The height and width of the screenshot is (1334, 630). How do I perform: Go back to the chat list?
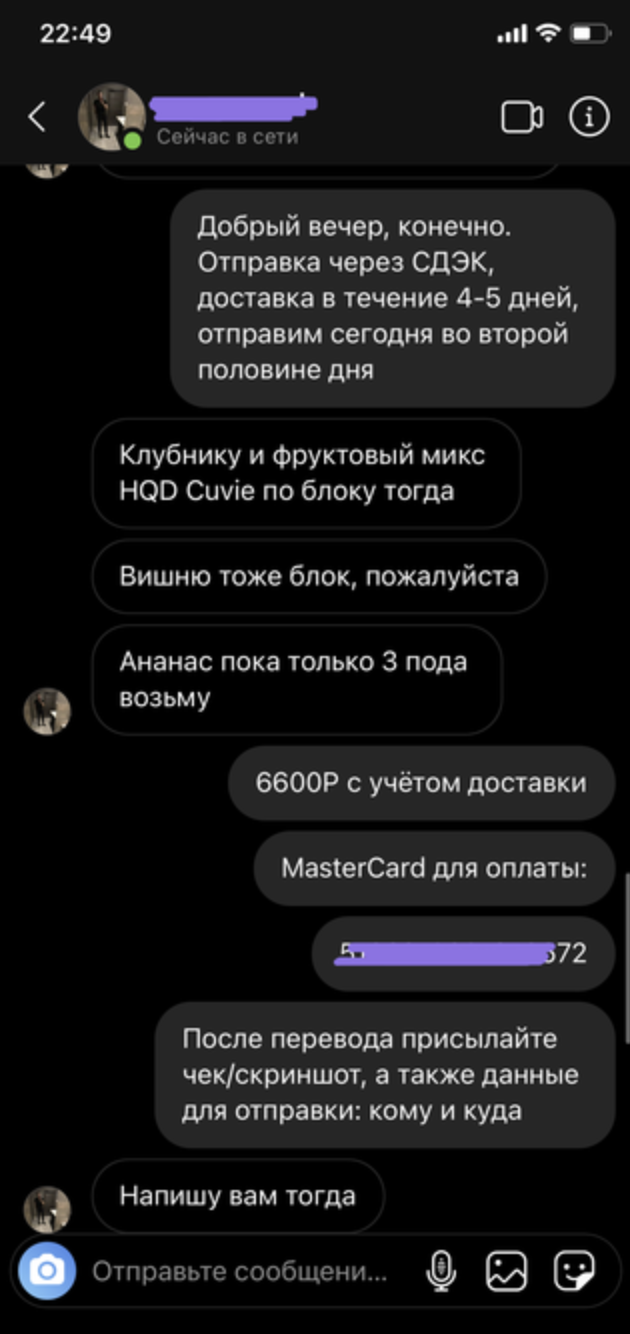37,117
